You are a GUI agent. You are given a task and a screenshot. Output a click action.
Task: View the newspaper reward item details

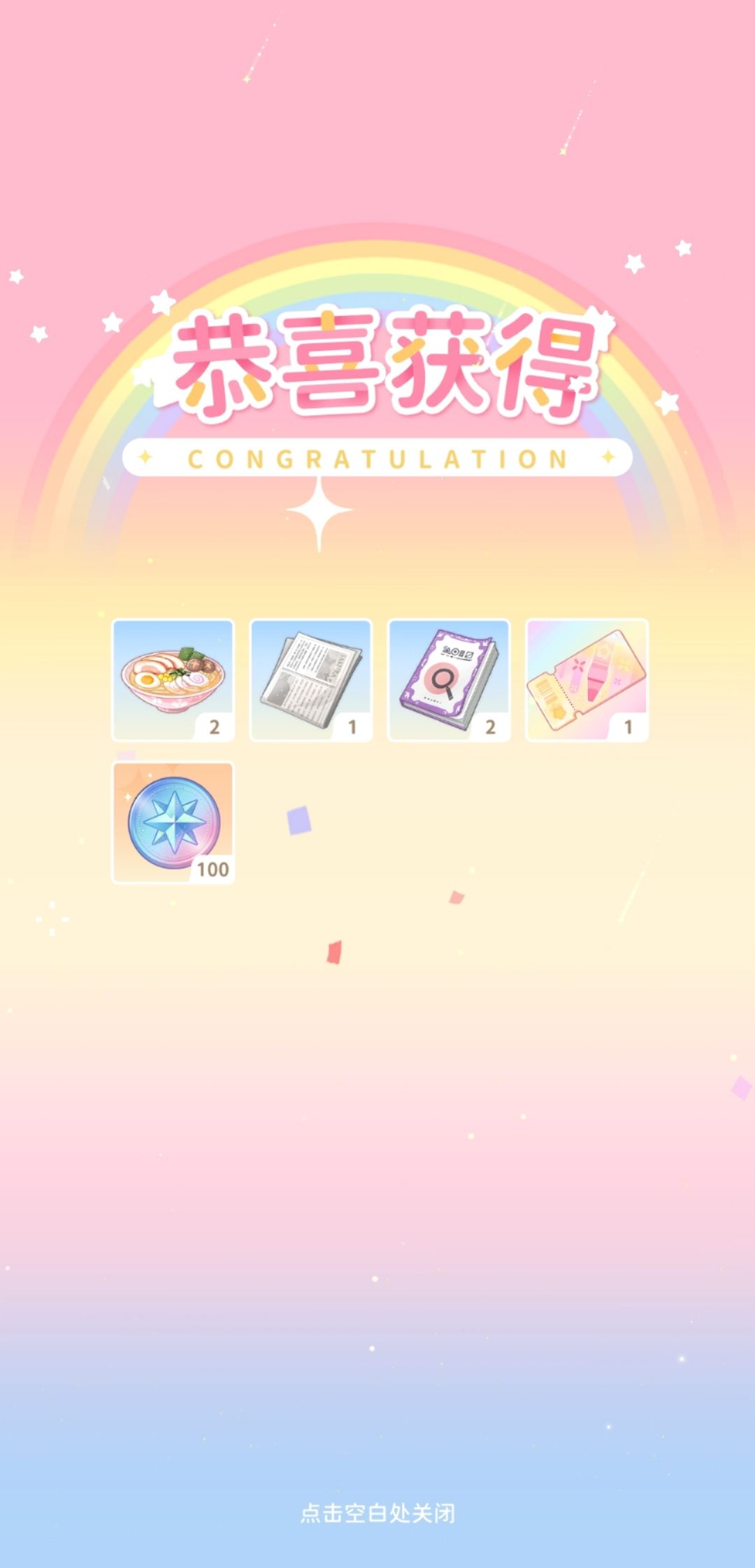click(310, 679)
